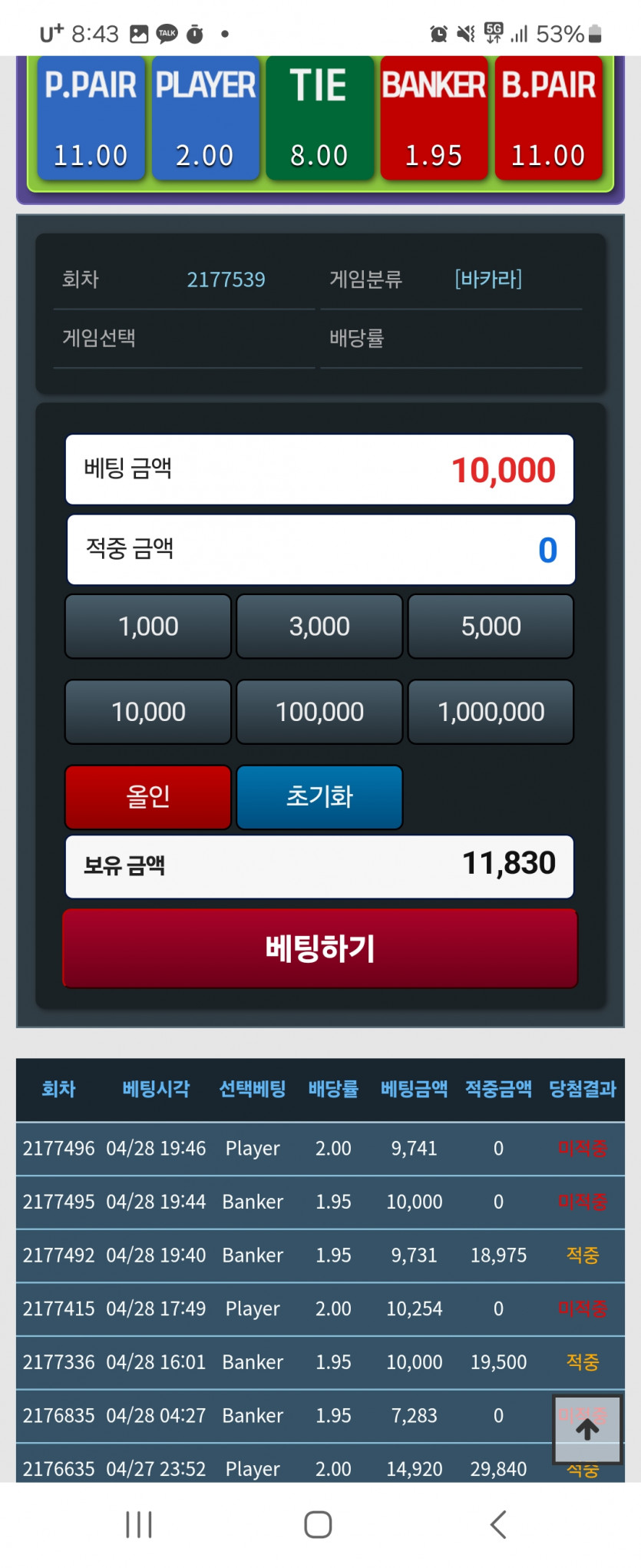Add 3,000 to the bet amount
Viewport: 641px width, 1568px height.
click(x=319, y=627)
